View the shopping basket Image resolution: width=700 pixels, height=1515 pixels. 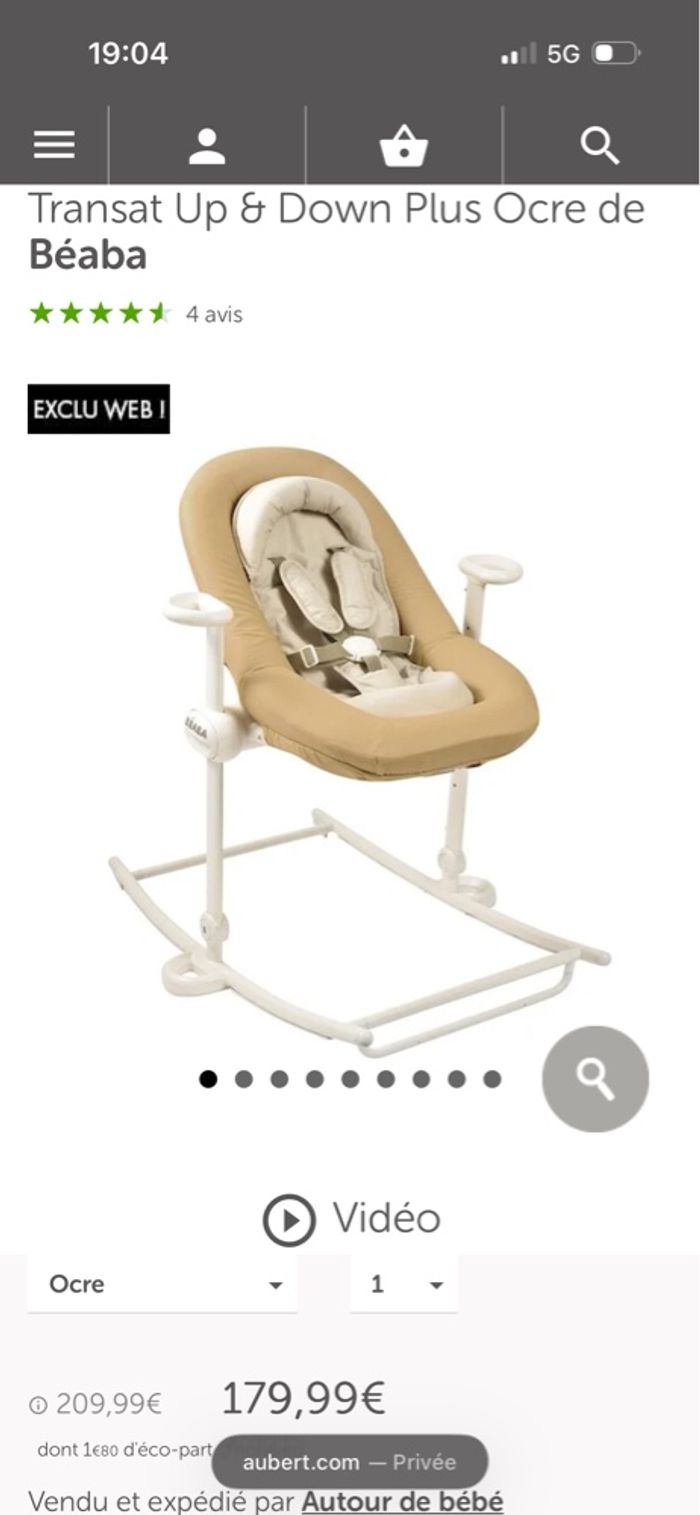(x=404, y=146)
